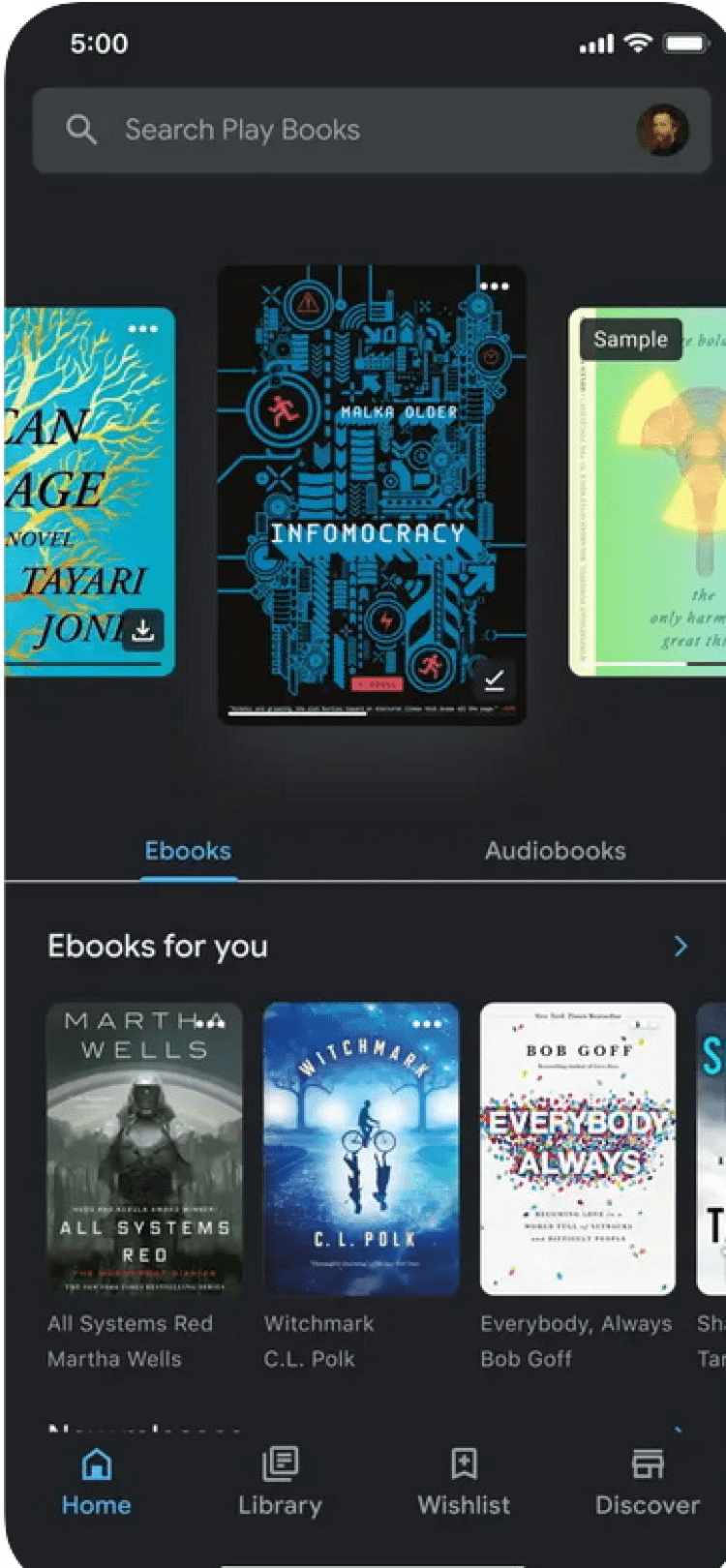Image resolution: width=726 pixels, height=1568 pixels.
Task: Open the book marked Sample
Action: click(649, 494)
